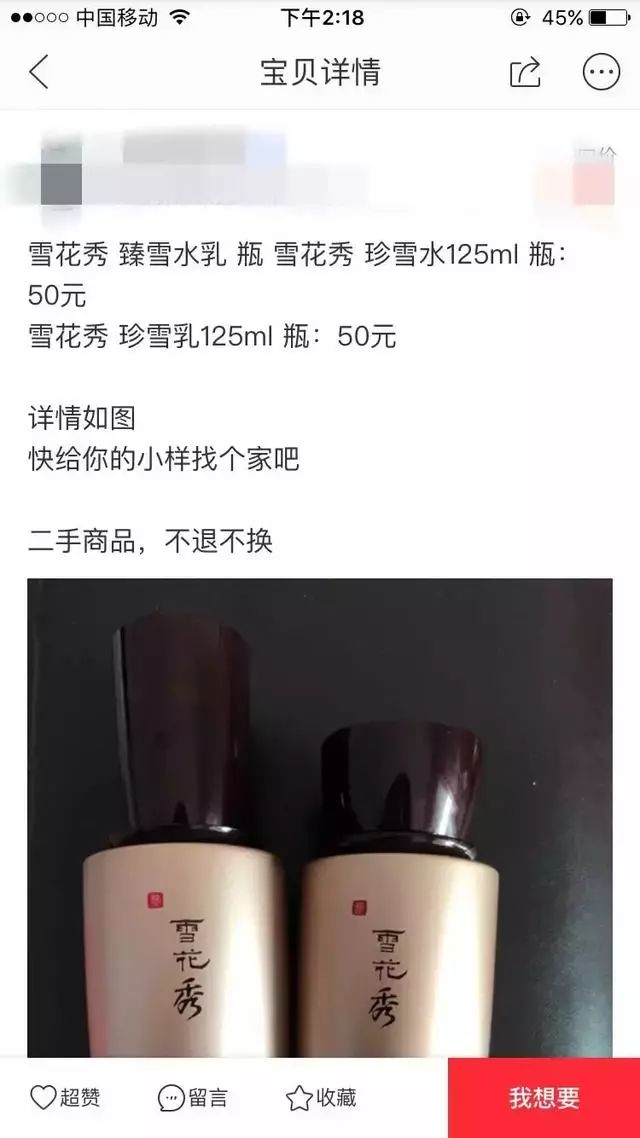The width and height of the screenshot is (640, 1138).
Task: Share this listing
Action: click(x=525, y=72)
